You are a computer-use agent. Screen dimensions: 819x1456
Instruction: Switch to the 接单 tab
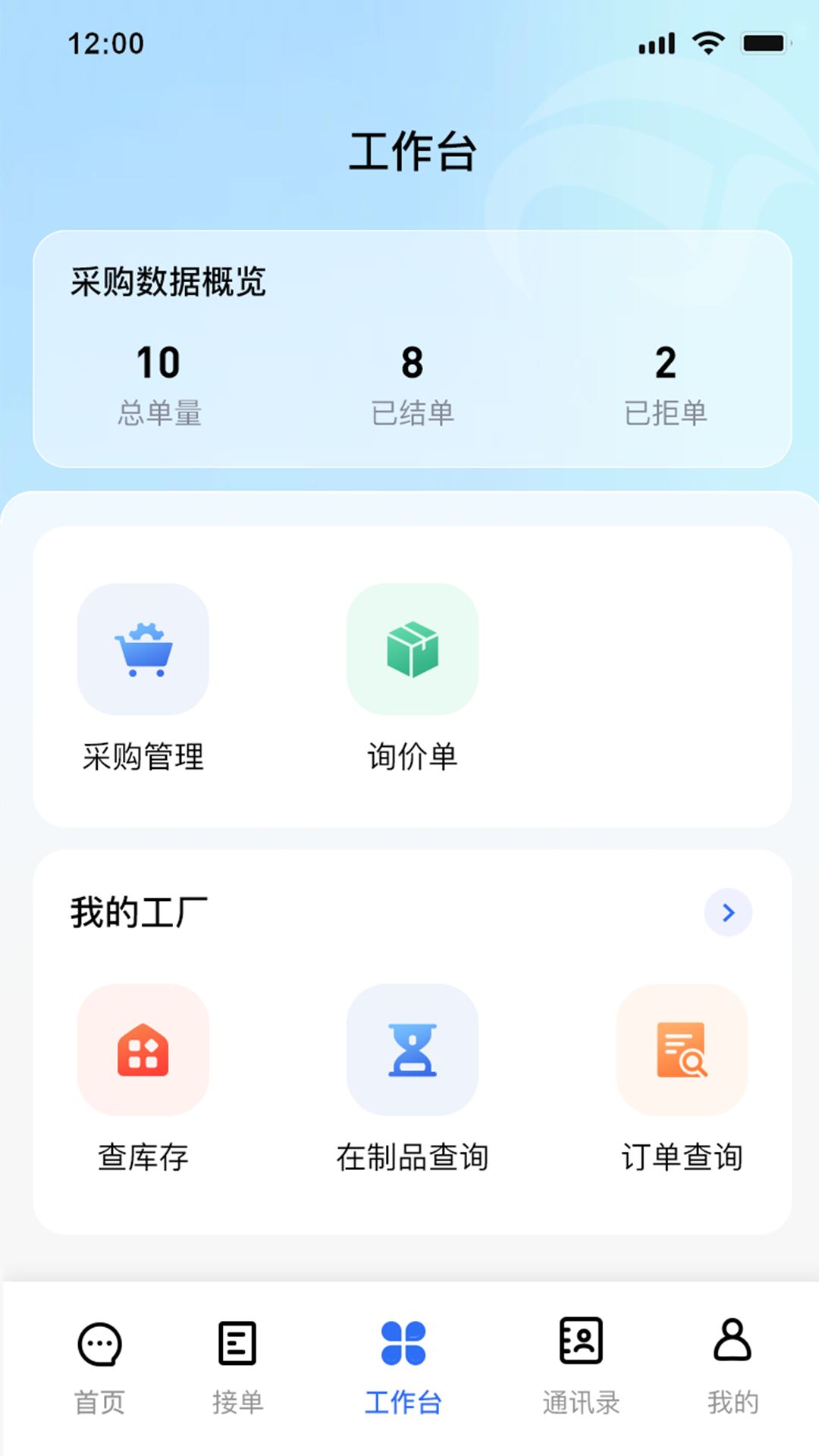(x=237, y=1365)
